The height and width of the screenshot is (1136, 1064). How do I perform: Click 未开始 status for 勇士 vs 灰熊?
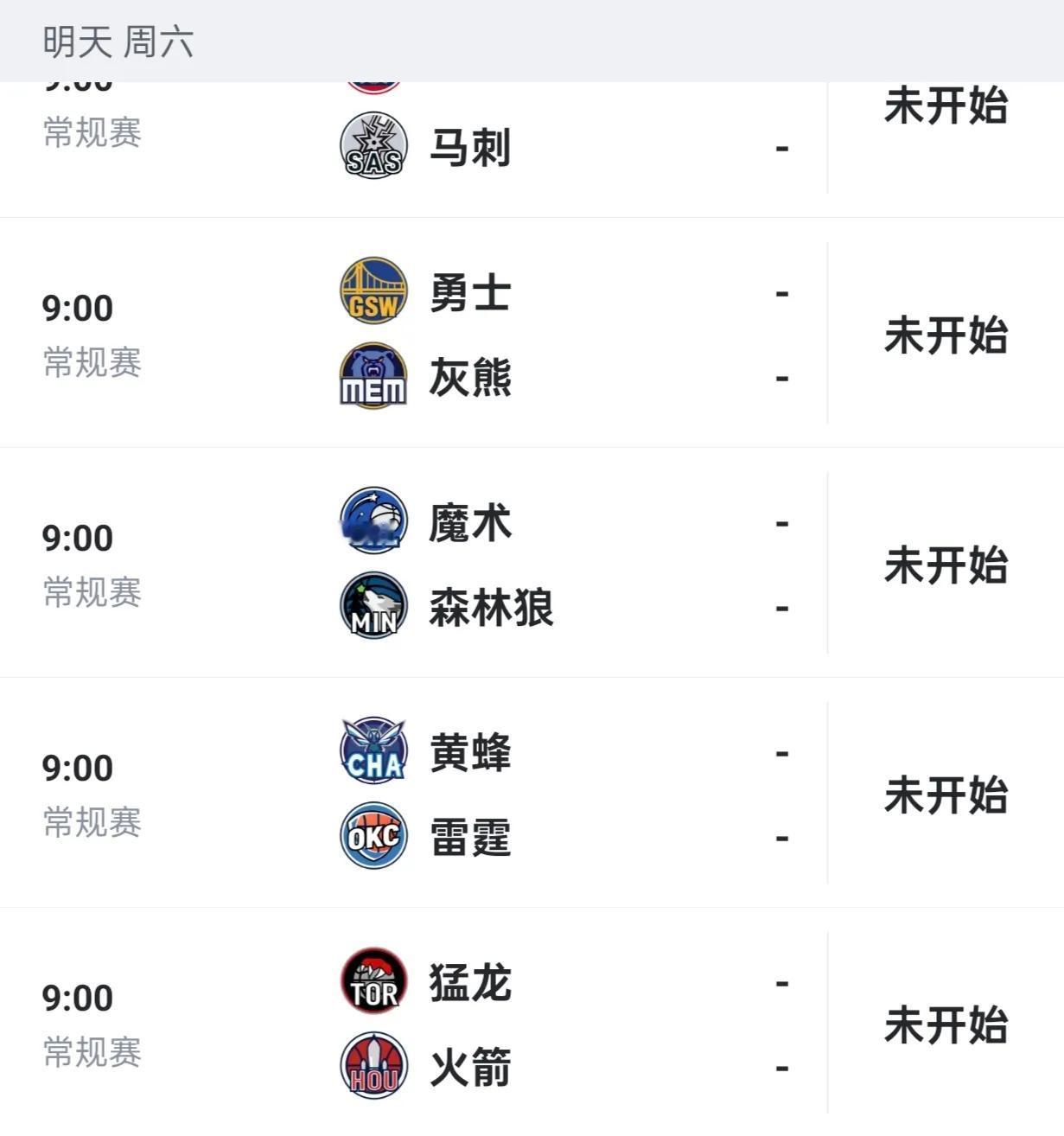coord(948,333)
